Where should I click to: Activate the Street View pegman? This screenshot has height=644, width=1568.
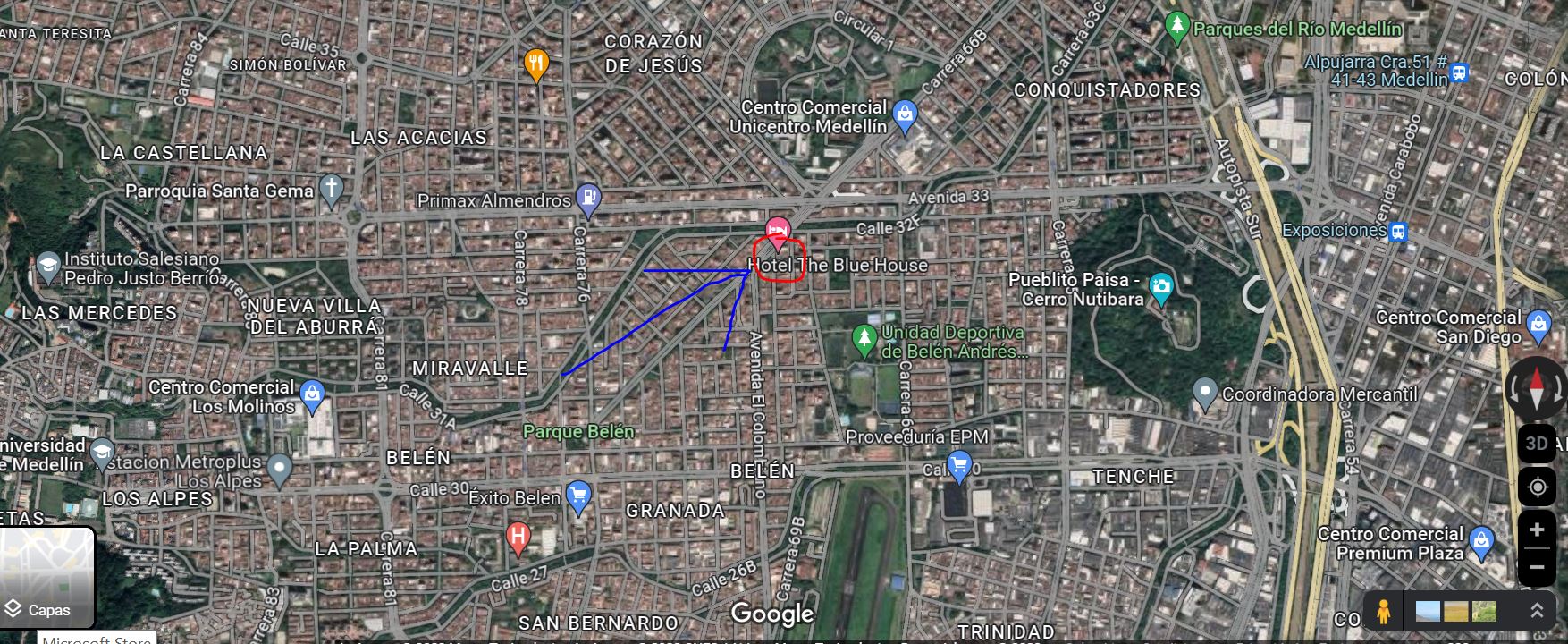(x=1383, y=611)
